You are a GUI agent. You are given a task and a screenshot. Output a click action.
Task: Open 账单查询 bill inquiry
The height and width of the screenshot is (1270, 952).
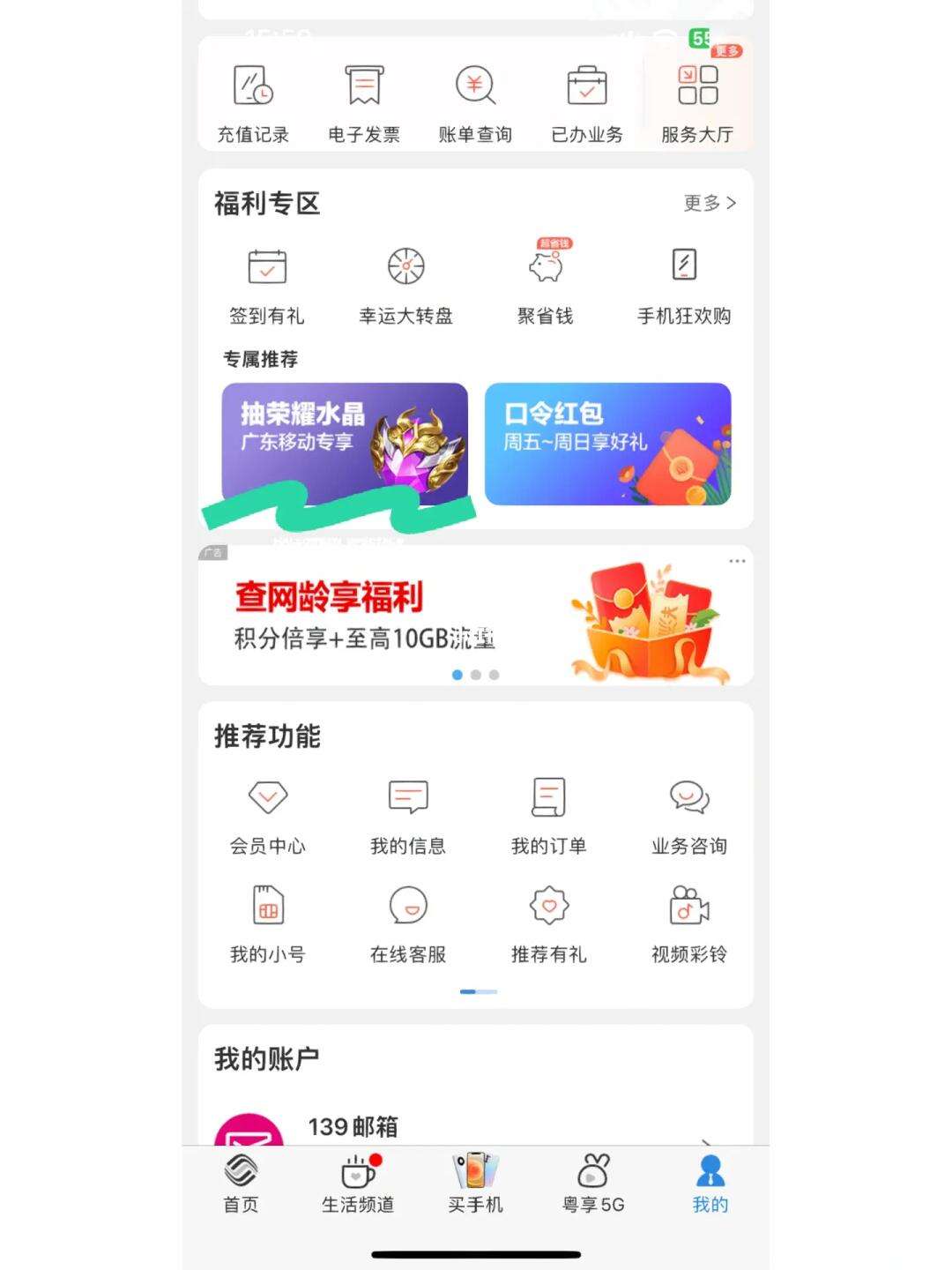click(x=475, y=103)
